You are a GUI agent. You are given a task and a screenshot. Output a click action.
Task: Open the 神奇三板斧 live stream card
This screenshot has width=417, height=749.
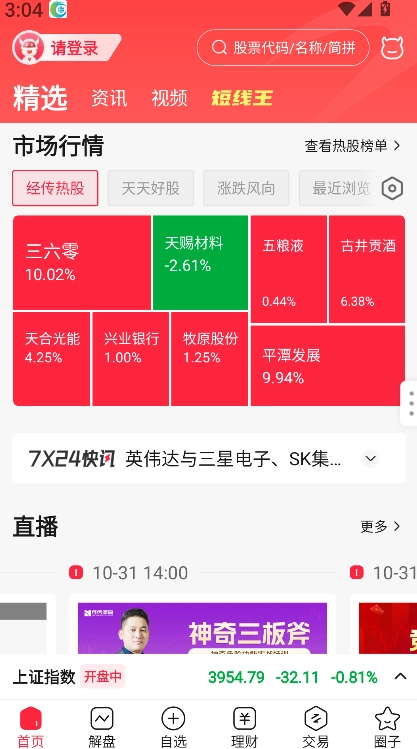pyautogui.click(x=202, y=627)
